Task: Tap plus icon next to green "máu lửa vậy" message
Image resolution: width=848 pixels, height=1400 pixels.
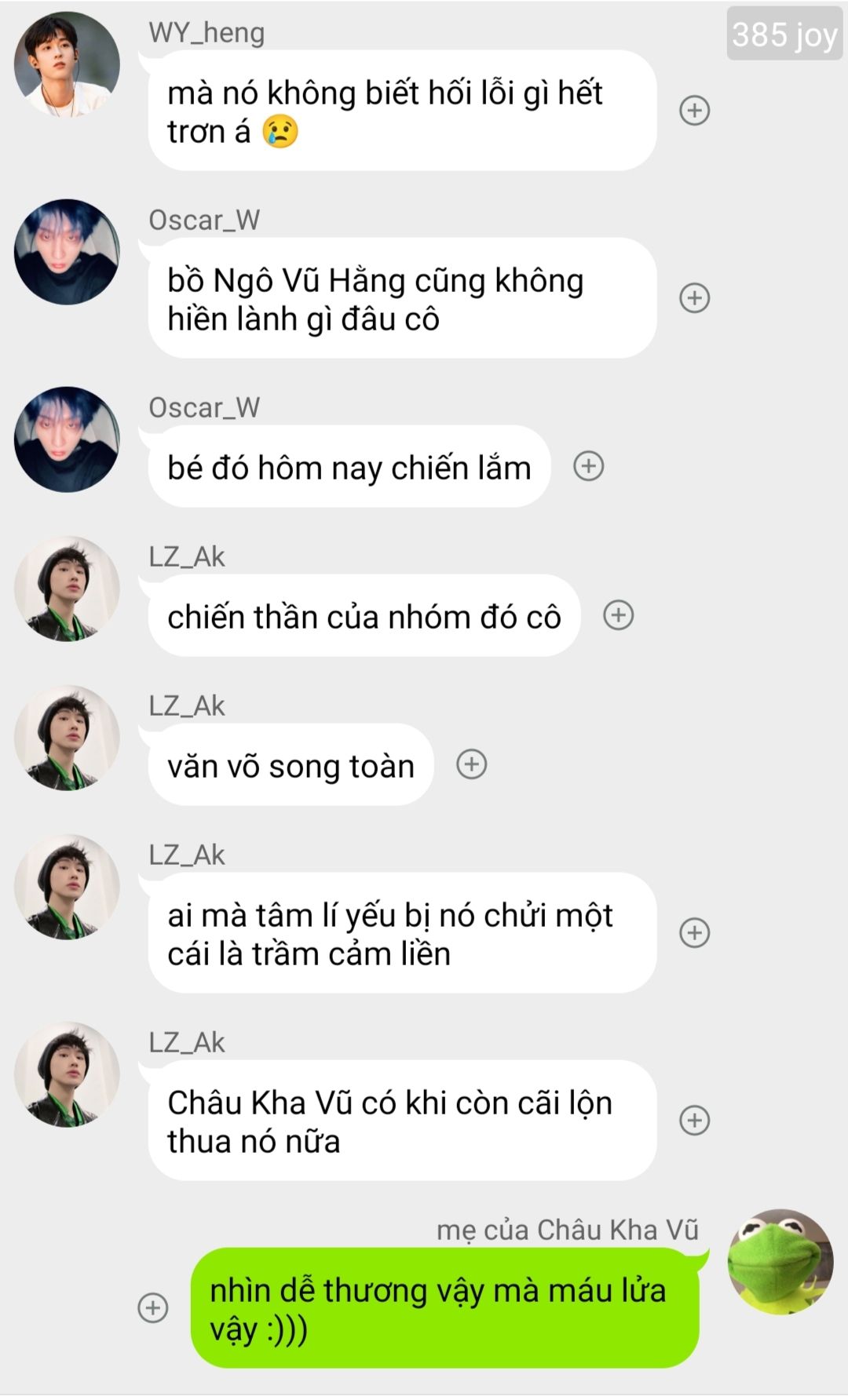Action: pos(153,1308)
